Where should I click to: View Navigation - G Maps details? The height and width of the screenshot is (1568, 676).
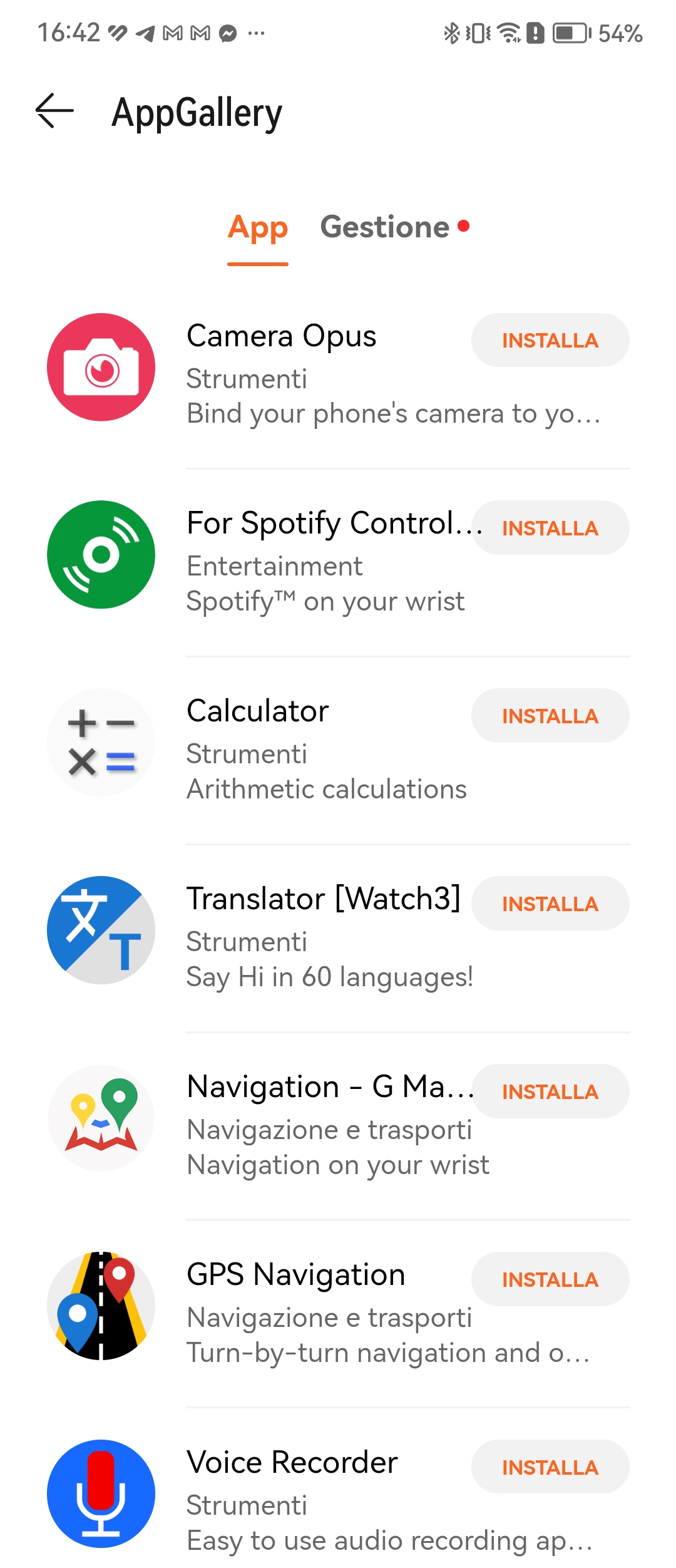[325, 1087]
